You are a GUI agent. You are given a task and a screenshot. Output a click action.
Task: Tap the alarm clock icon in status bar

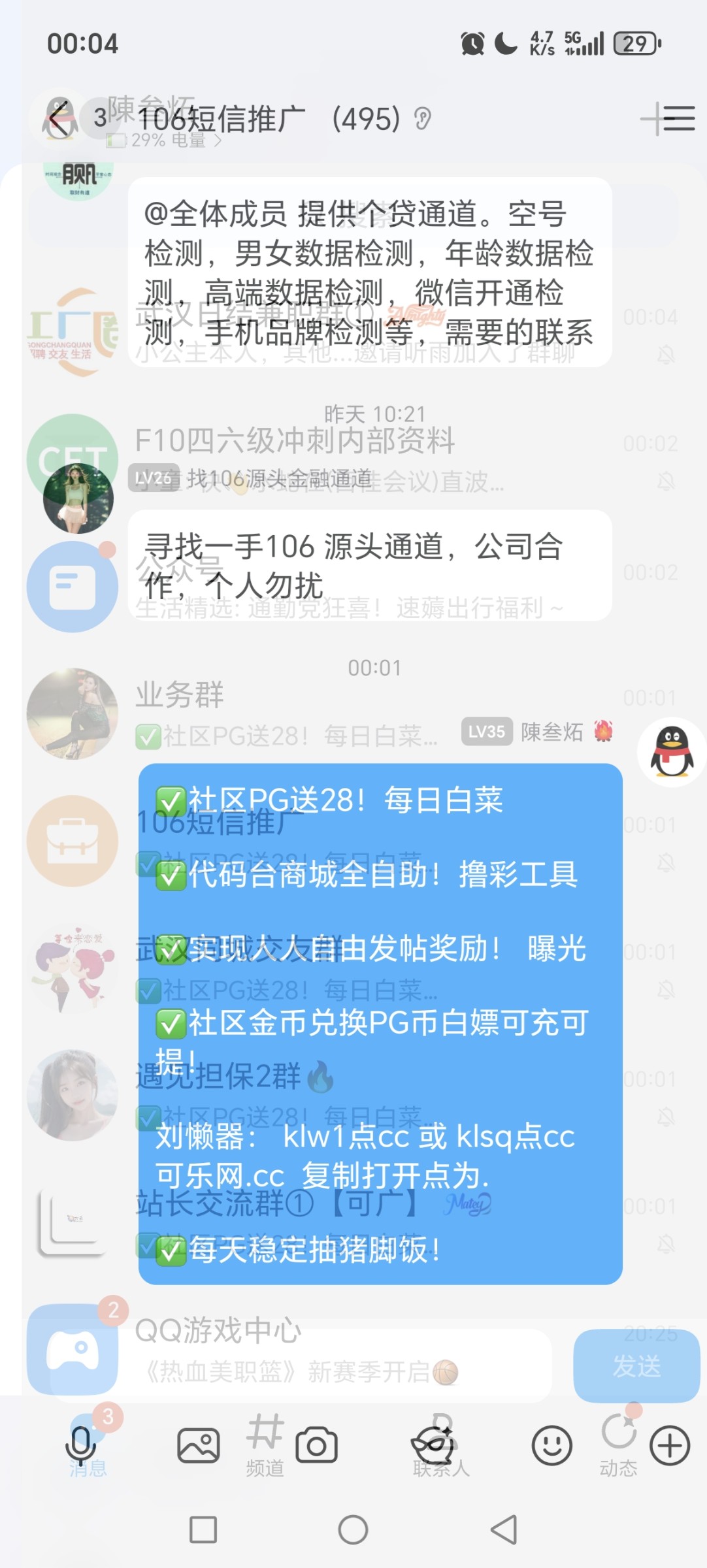472,42
